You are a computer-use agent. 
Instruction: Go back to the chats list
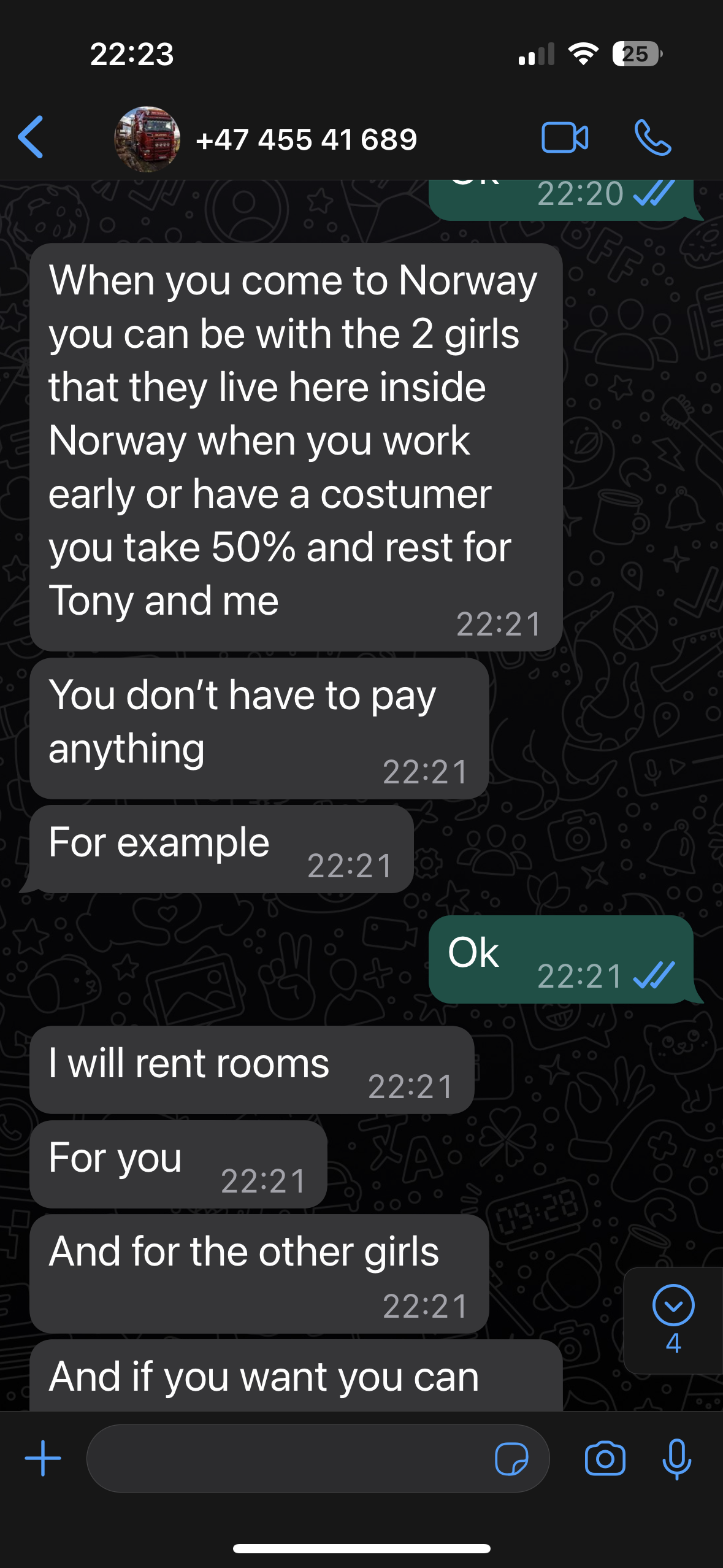(31, 137)
